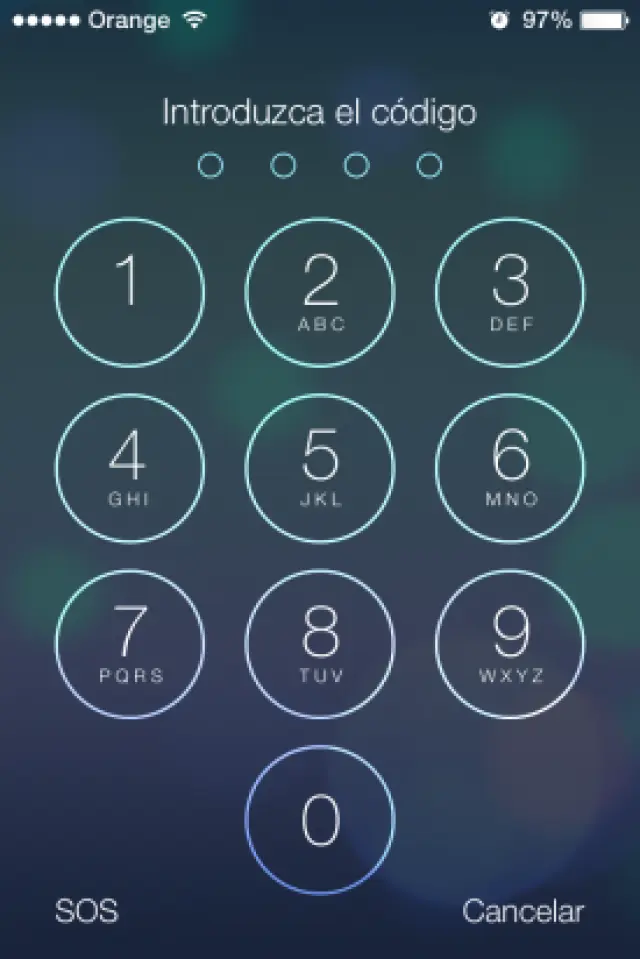Enter digit 0 on the keypad
Viewport: 640px width, 959px height.
pos(320,820)
